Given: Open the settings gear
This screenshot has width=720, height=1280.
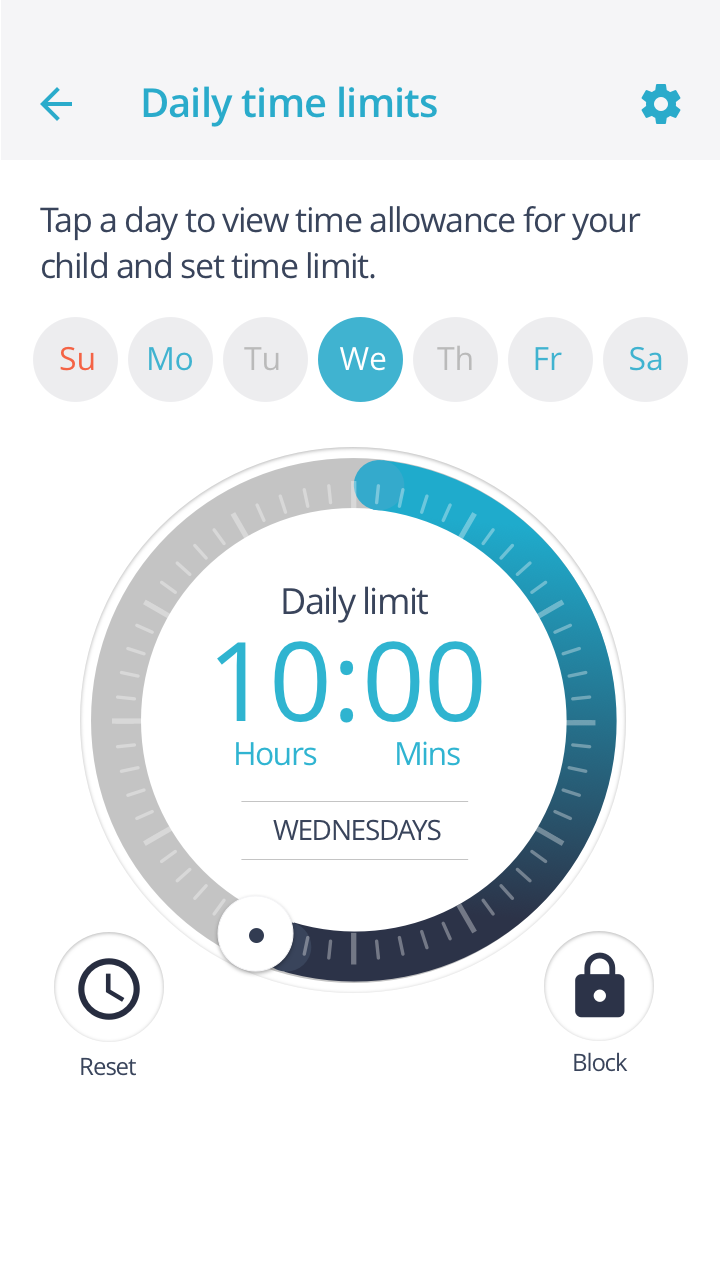Looking at the screenshot, I should (660, 104).
